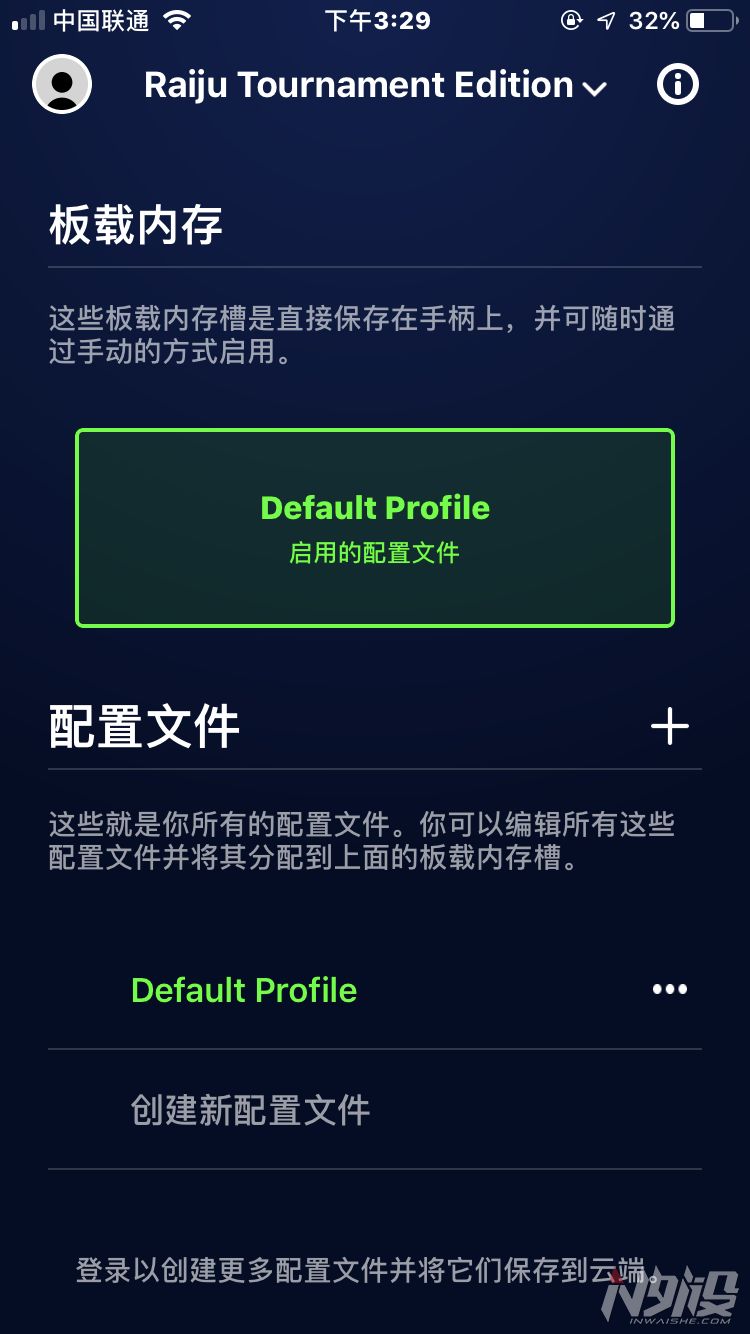Select the active Default Profile memory slot
The image size is (750, 1334).
(x=375, y=527)
